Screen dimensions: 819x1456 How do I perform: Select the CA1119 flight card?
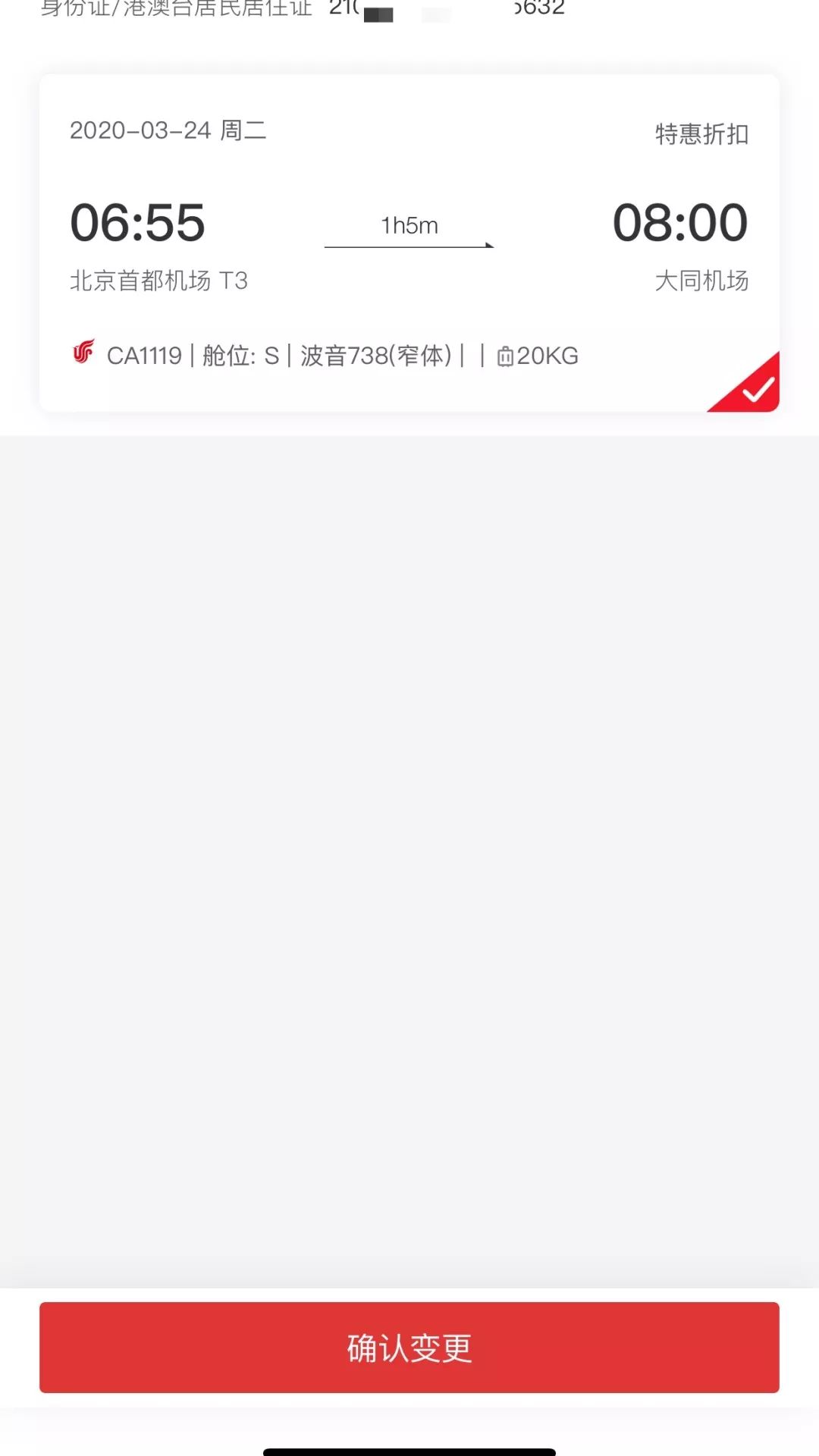[409, 243]
